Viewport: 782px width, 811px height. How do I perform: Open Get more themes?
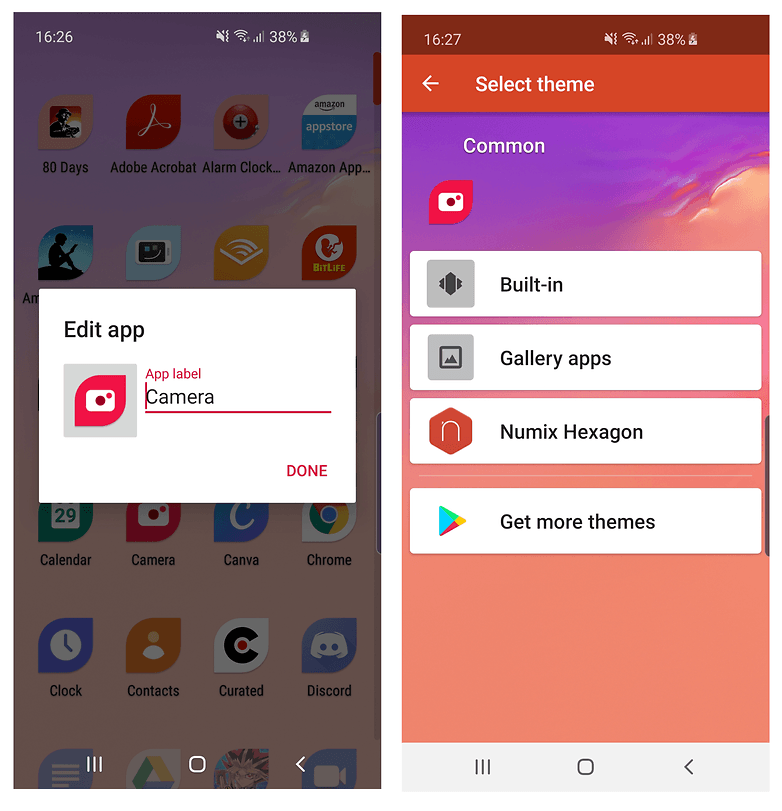585,522
